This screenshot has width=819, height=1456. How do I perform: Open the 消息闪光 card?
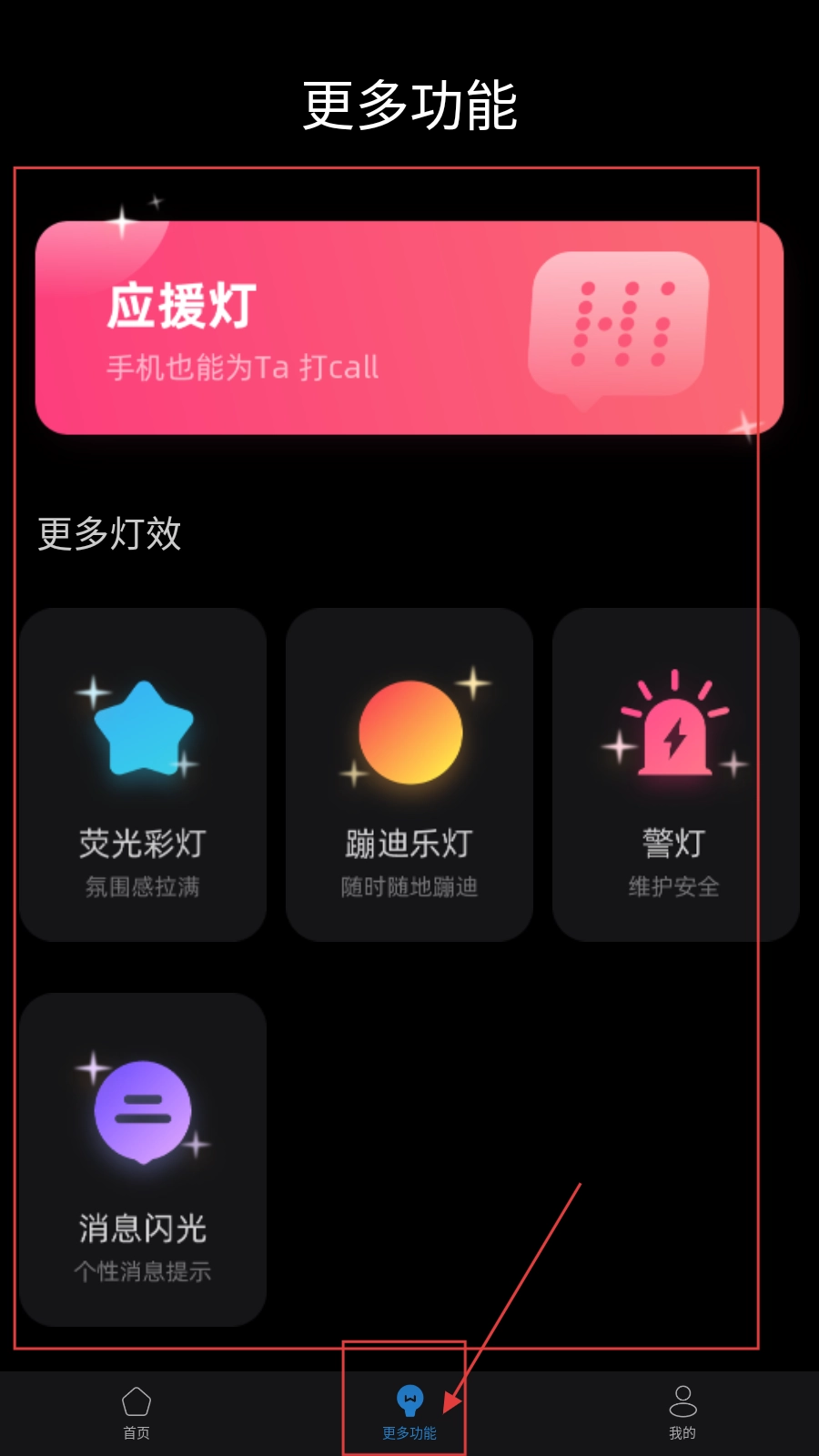143,1158
